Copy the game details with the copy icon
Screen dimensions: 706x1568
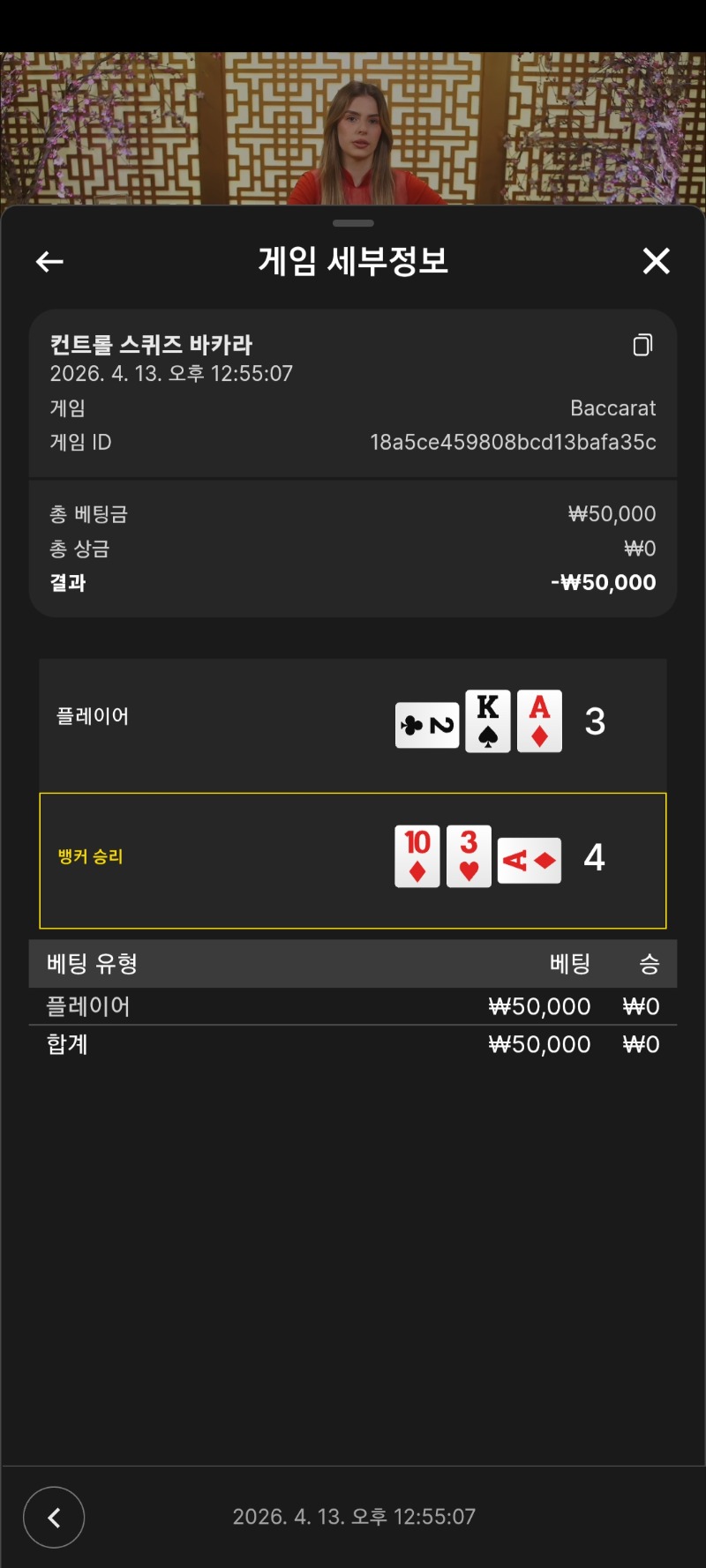(642, 345)
